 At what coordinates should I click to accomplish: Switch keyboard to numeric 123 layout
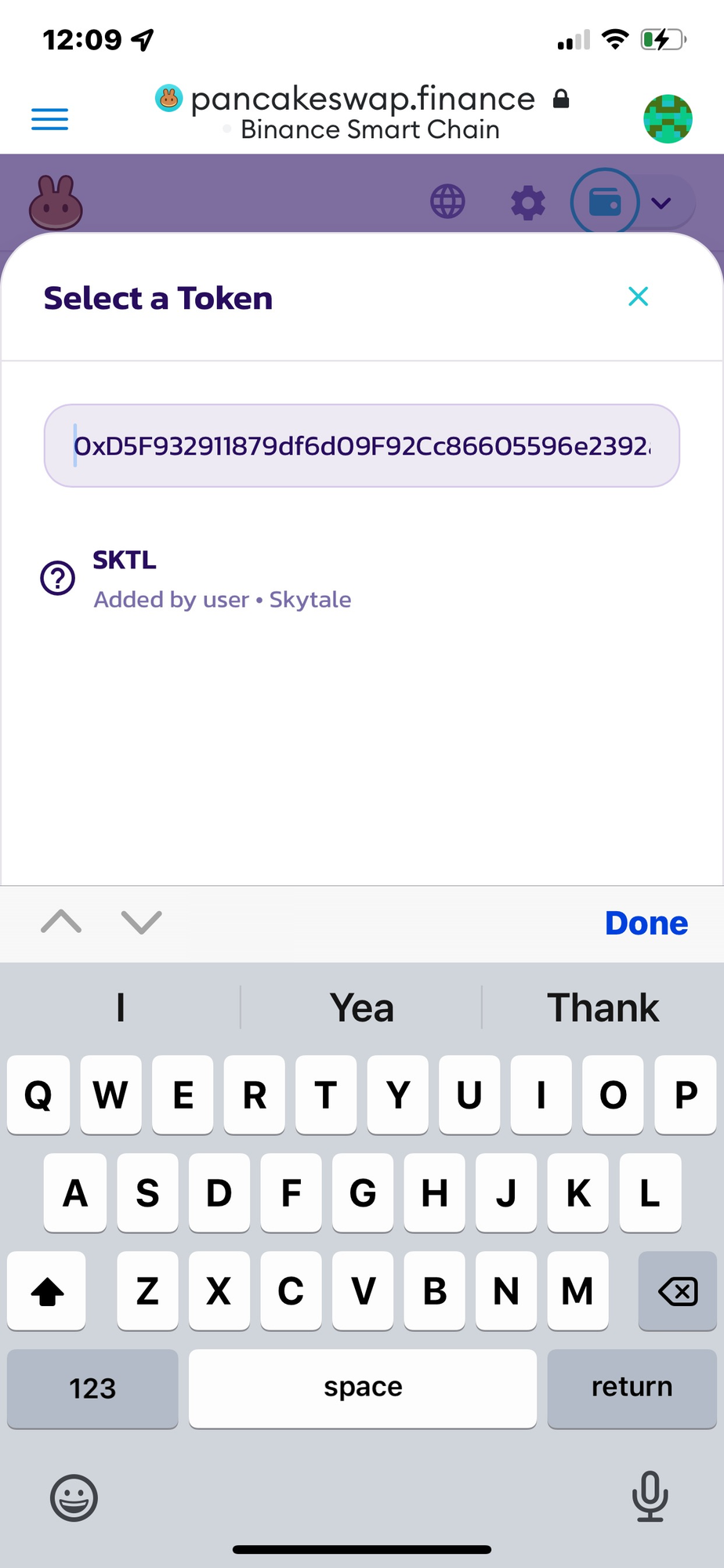pos(92,1388)
